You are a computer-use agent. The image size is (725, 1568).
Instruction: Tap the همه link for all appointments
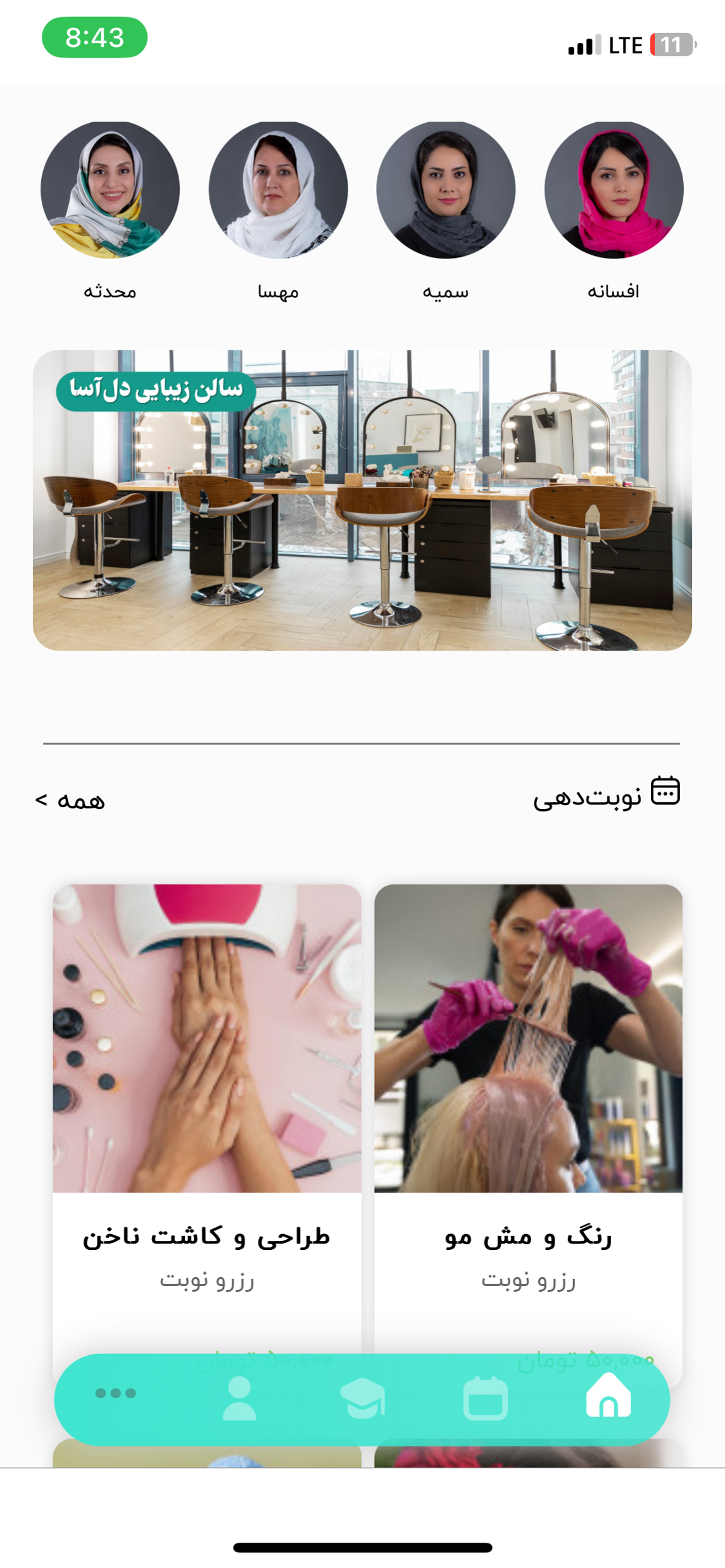(x=70, y=801)
